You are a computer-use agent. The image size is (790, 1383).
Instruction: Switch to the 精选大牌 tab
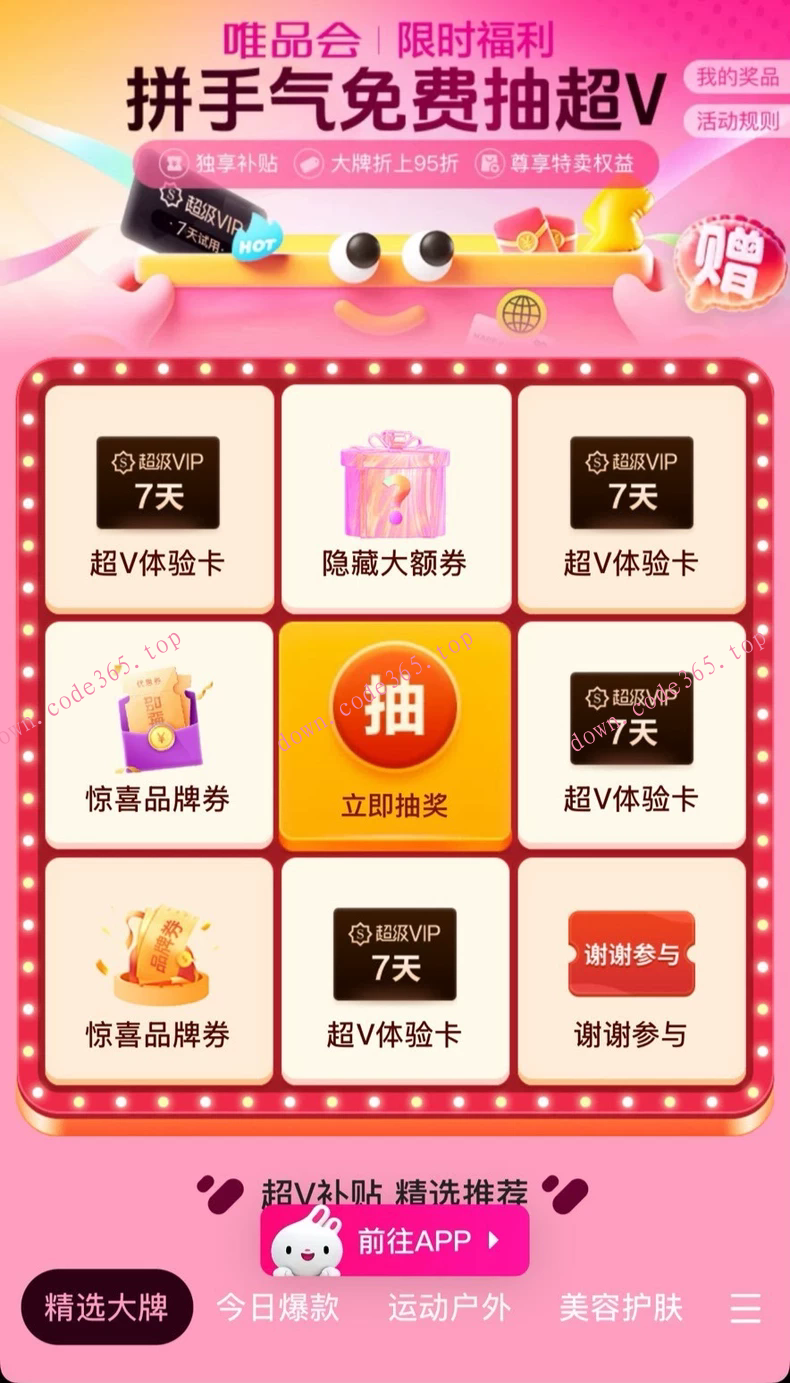coord(105,1307)
